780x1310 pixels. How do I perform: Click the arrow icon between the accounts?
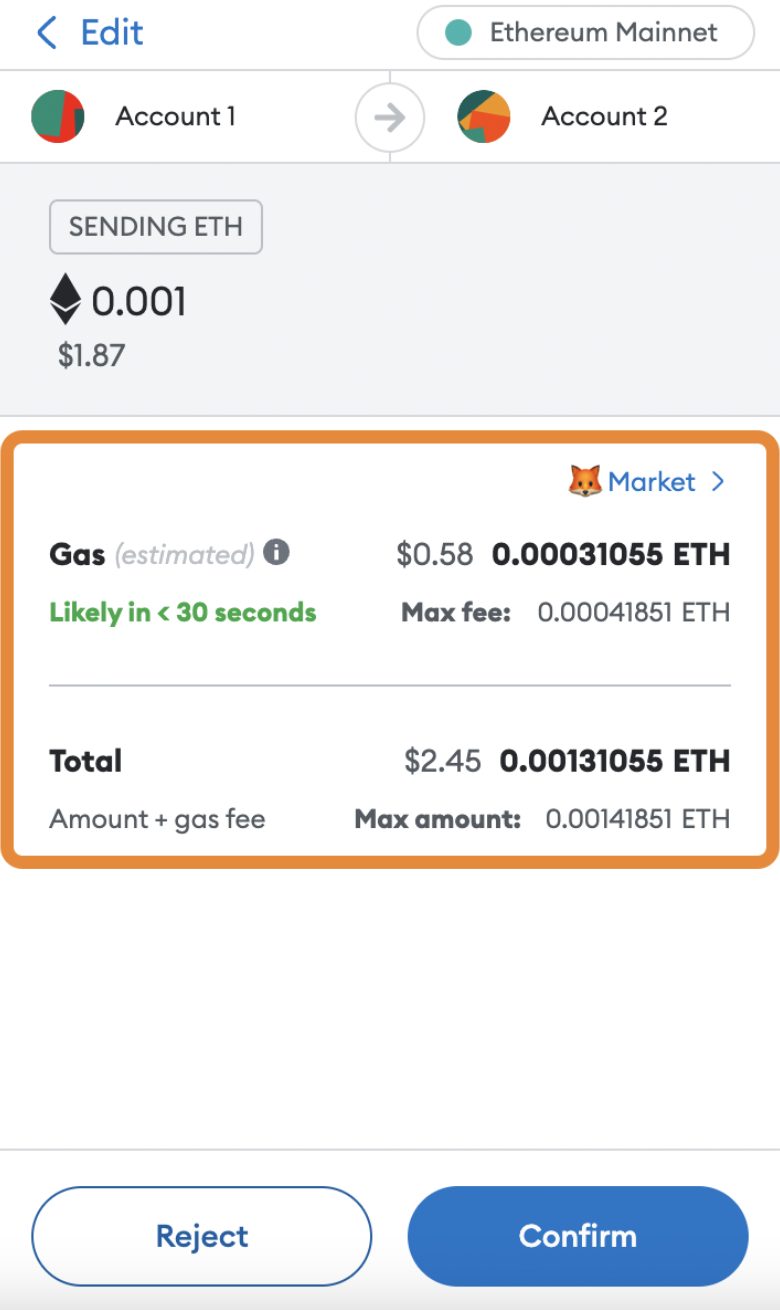pos(389,116)
